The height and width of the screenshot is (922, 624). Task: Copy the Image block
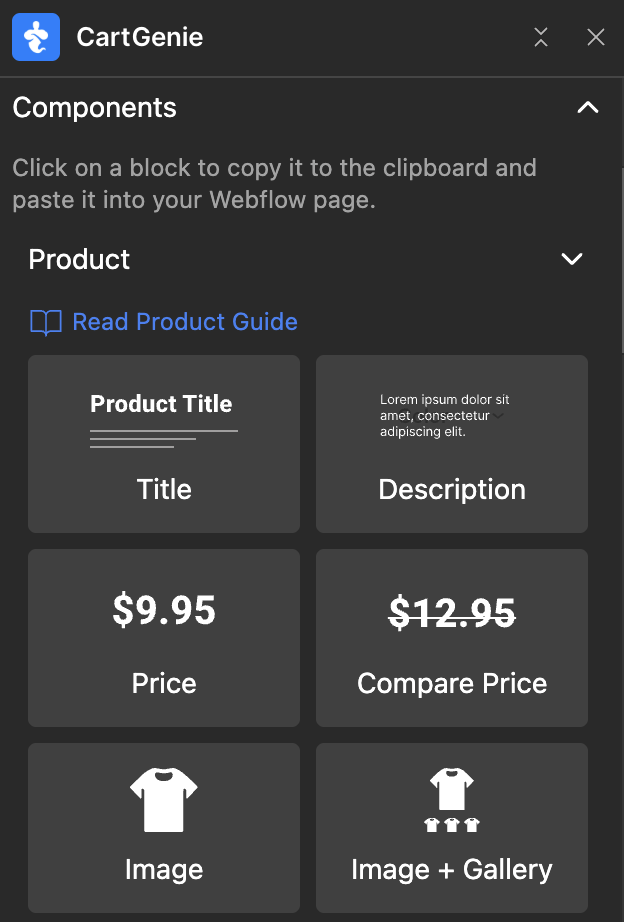(x=164, y=827)
